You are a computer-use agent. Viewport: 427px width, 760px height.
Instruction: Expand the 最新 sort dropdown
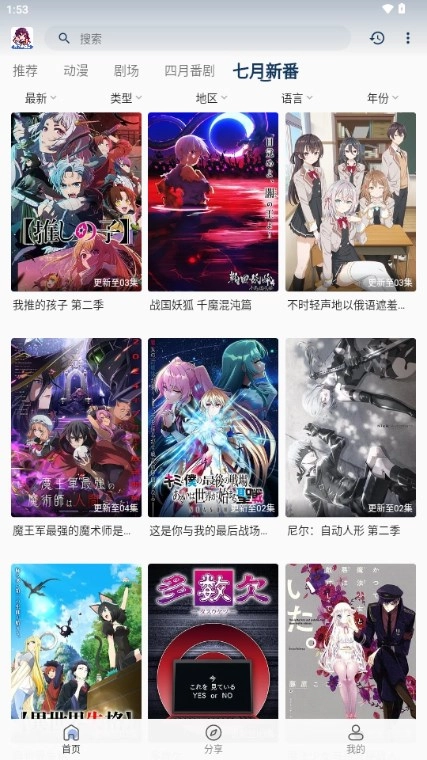click(x=41, y=98)
